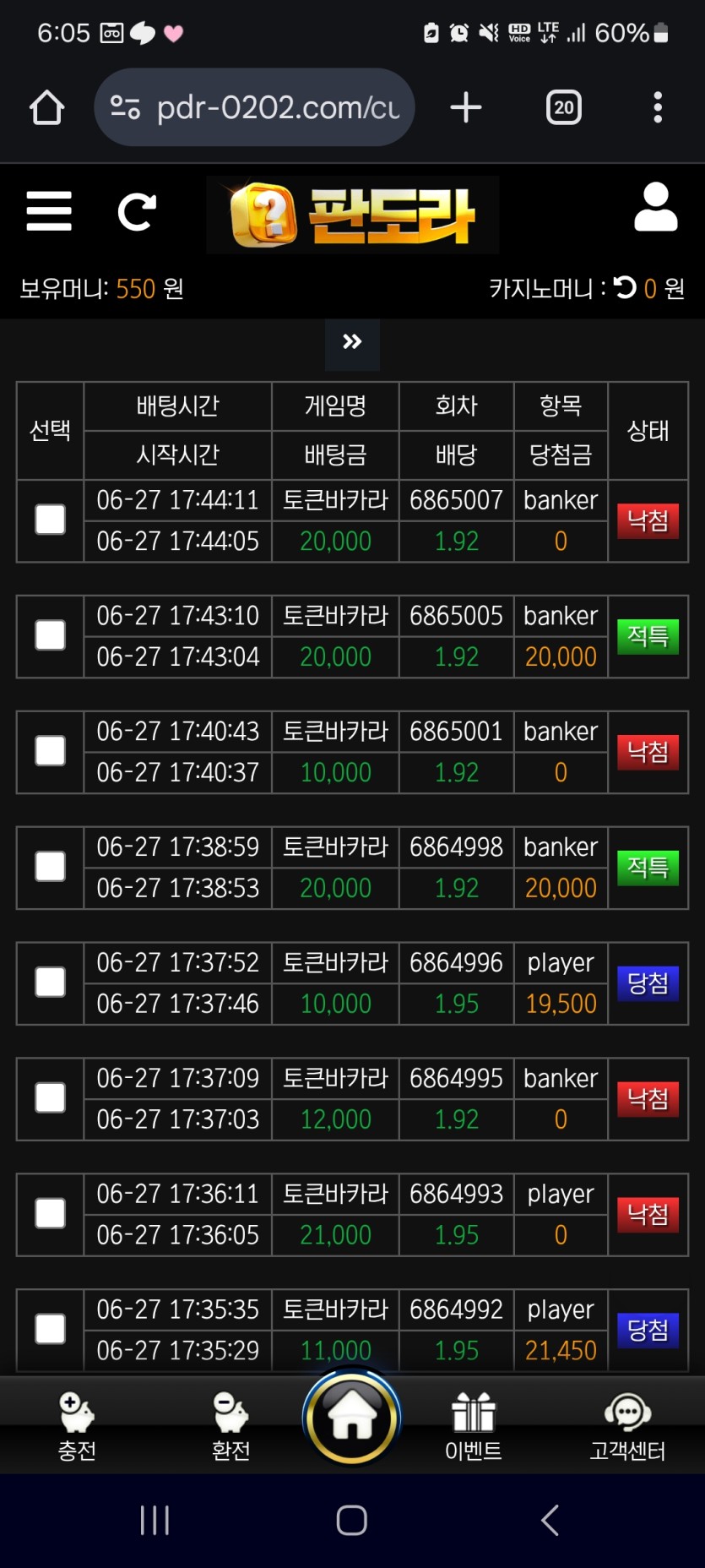Switch to the 환전 withdrawal tab
The height and width of the screenshot is (1568, 705).
[230, 1426]
